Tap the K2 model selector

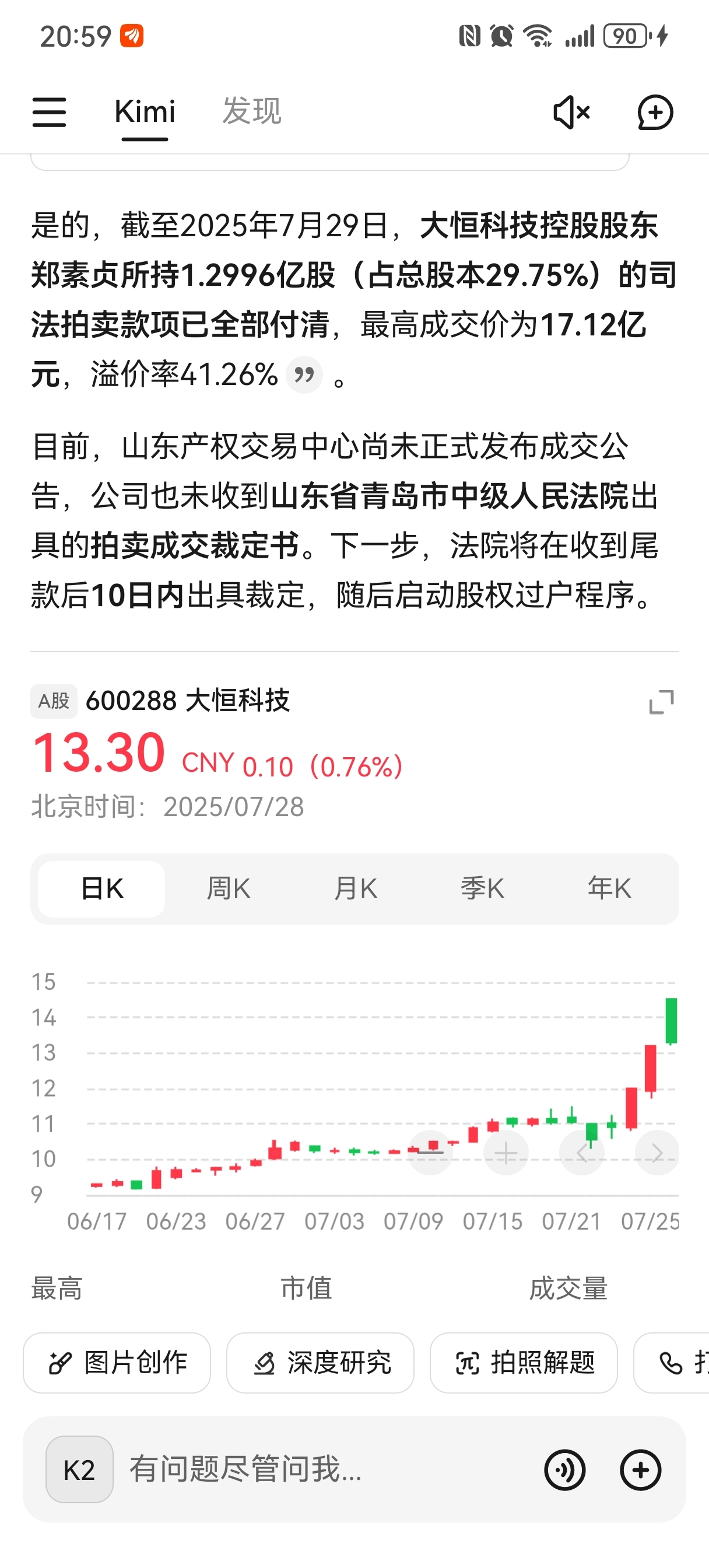click(x=79, y=1469)
